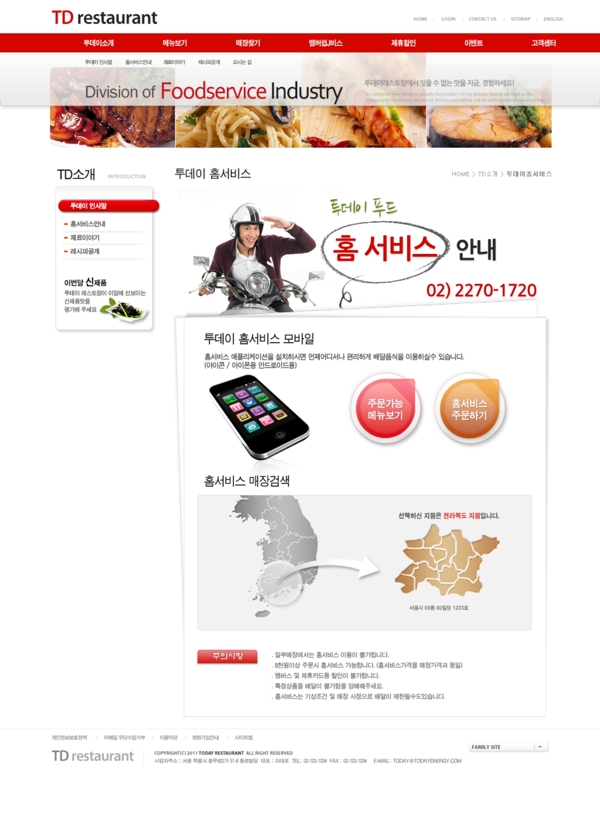Select 이벤트 in the red nav bar
600x821 pixels.
[x=473, y=43]
